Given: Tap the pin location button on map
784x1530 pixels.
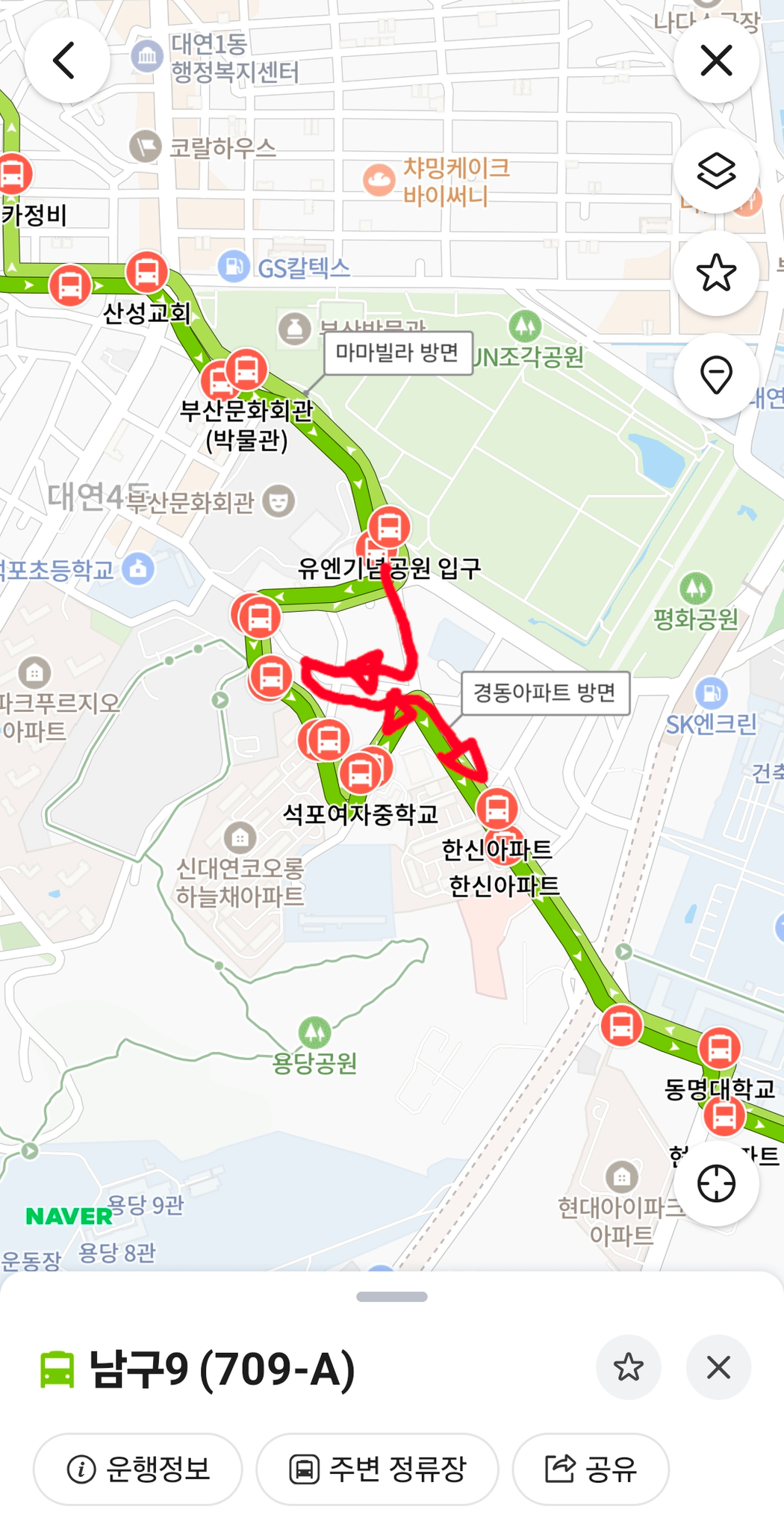Looking at the screenshot, I should (x=716, y=374).
